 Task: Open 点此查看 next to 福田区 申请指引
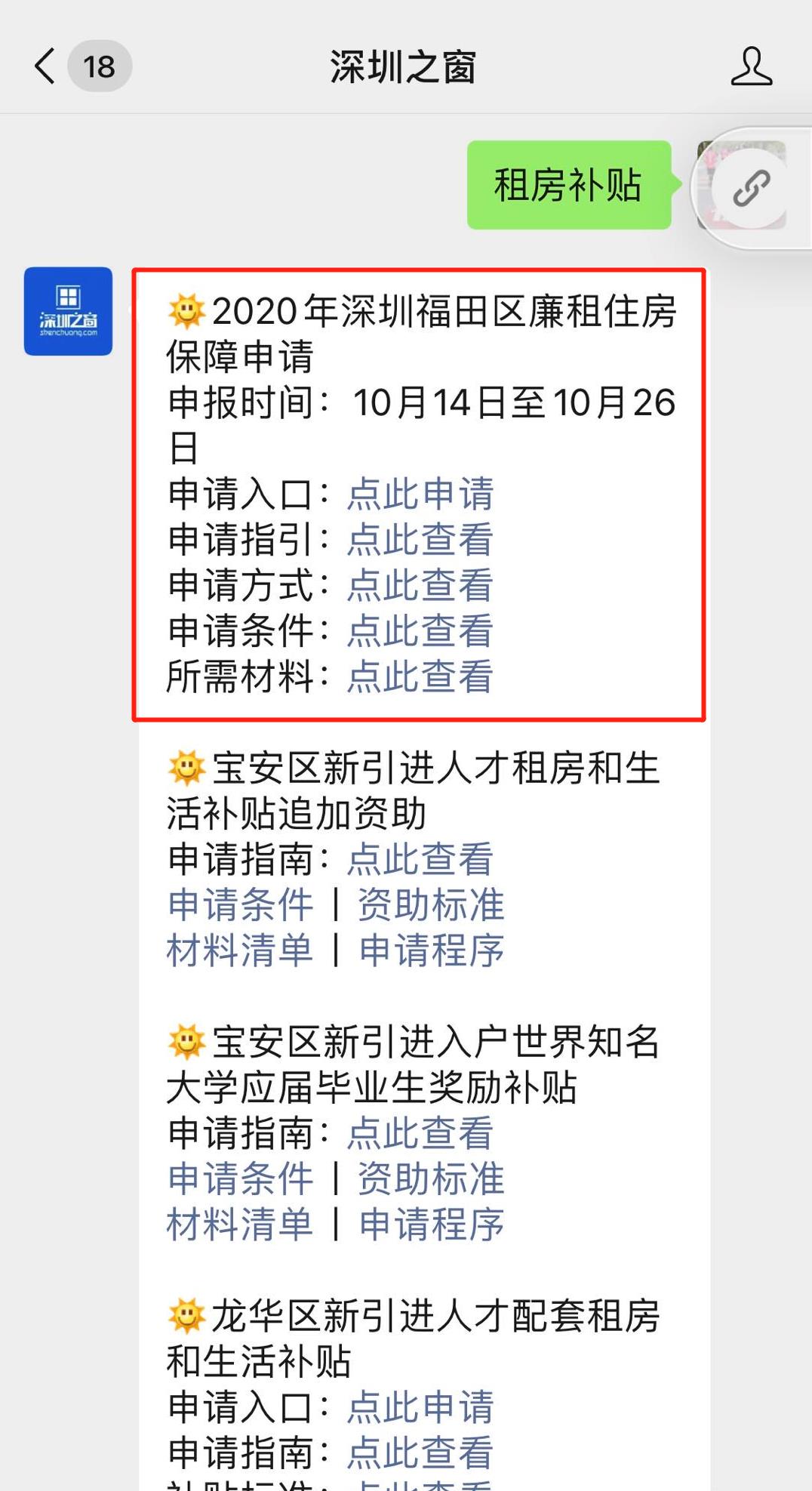coord(420,540)
